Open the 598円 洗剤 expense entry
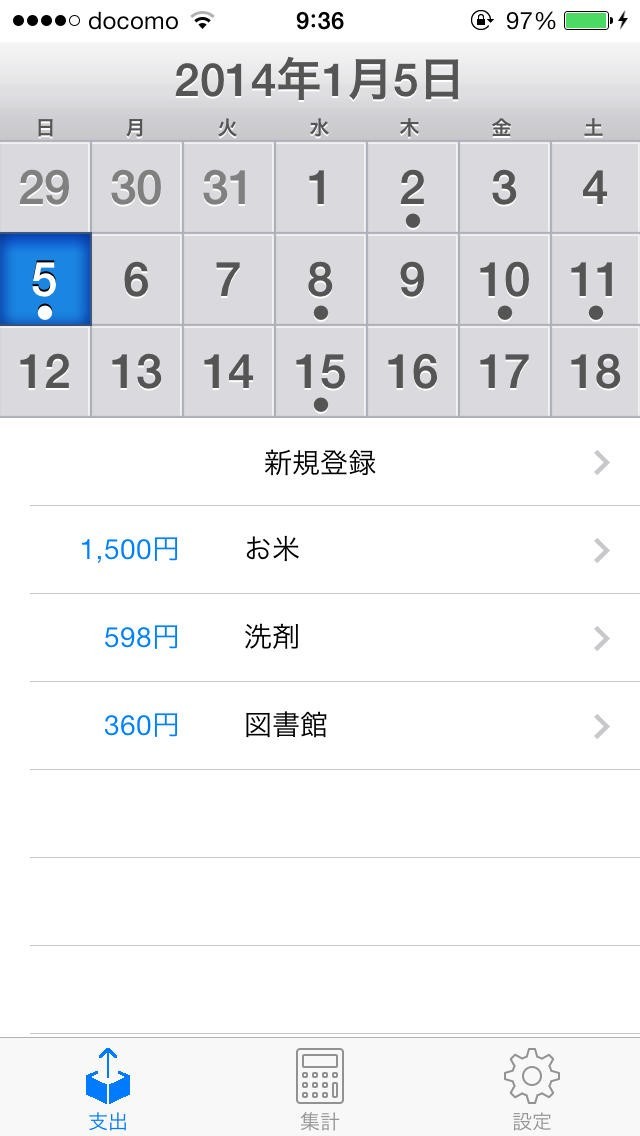Image resolution: width=640 pixels, height=1136 pixels. 320,638
